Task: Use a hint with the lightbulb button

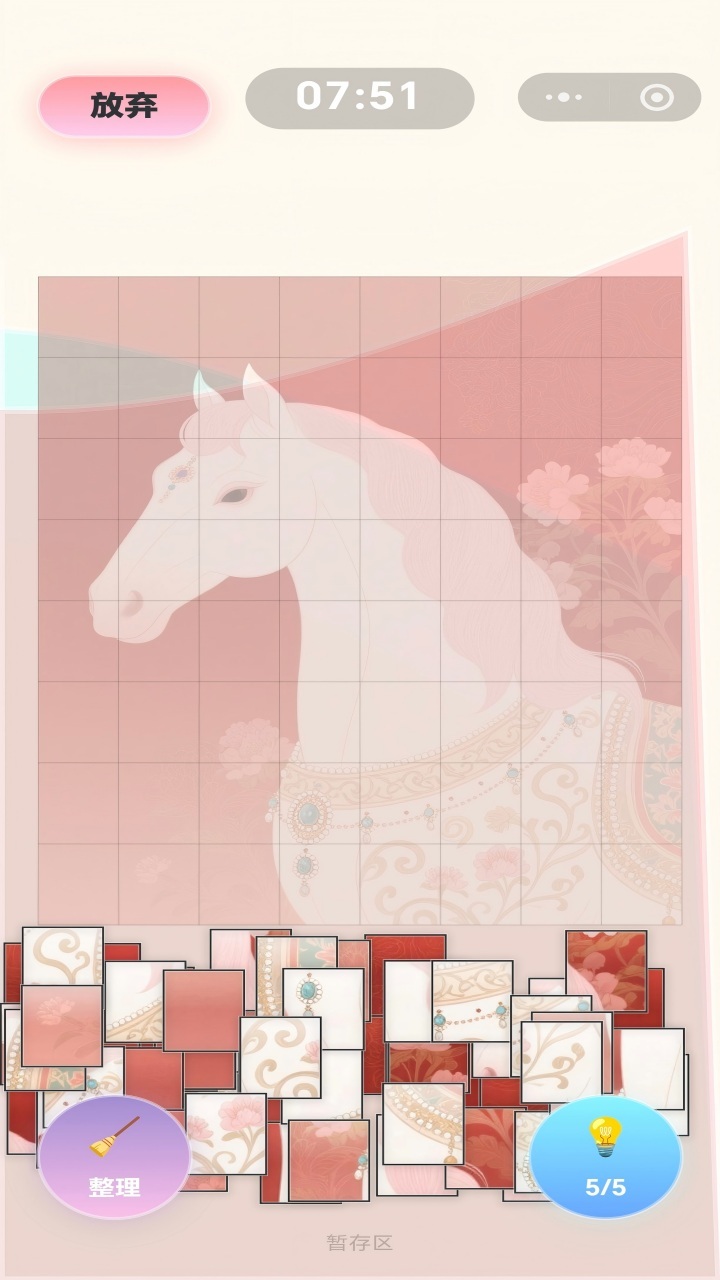Action: point(605,1157)
